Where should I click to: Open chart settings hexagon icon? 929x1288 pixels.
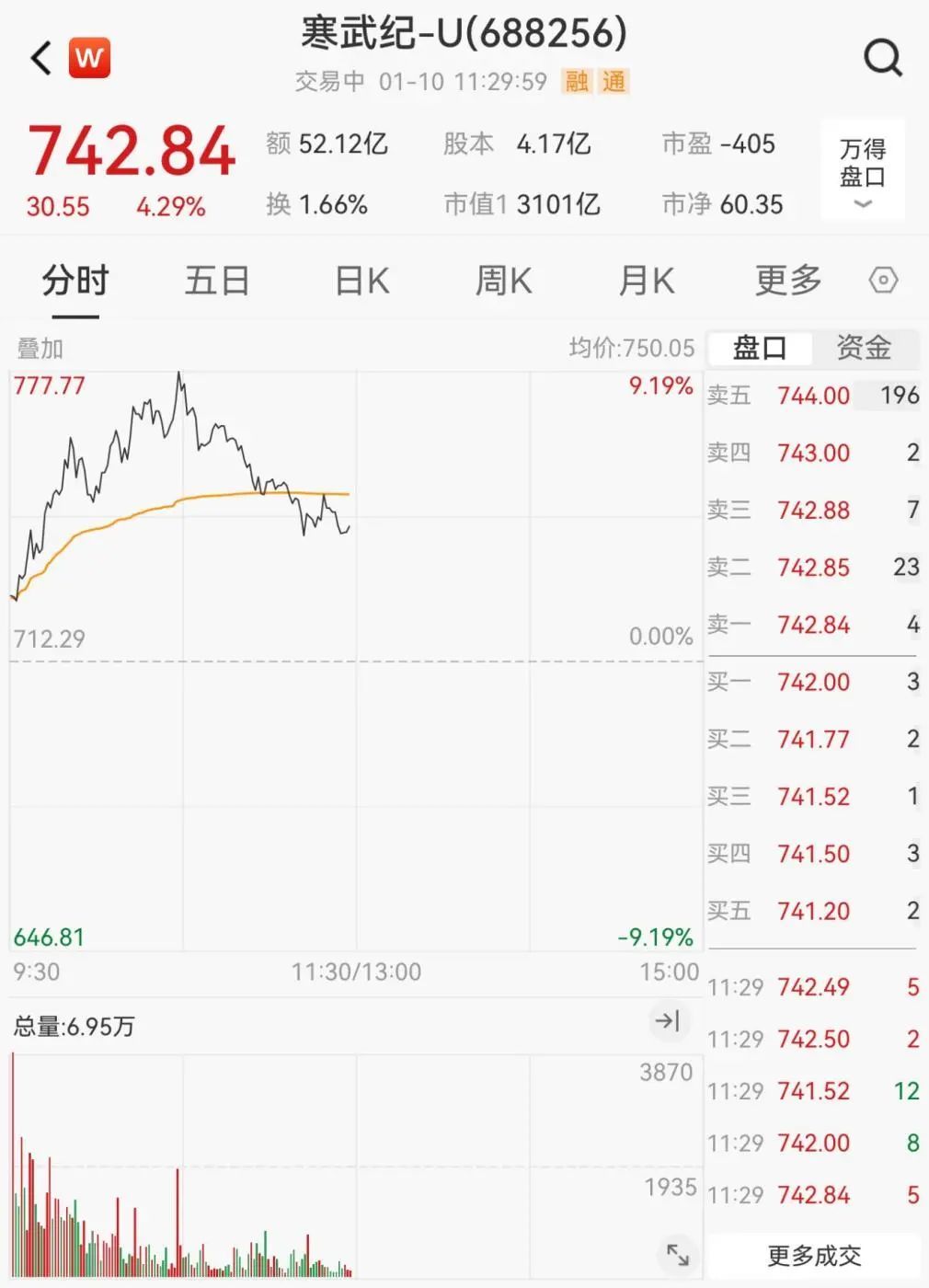pos(883,281)
